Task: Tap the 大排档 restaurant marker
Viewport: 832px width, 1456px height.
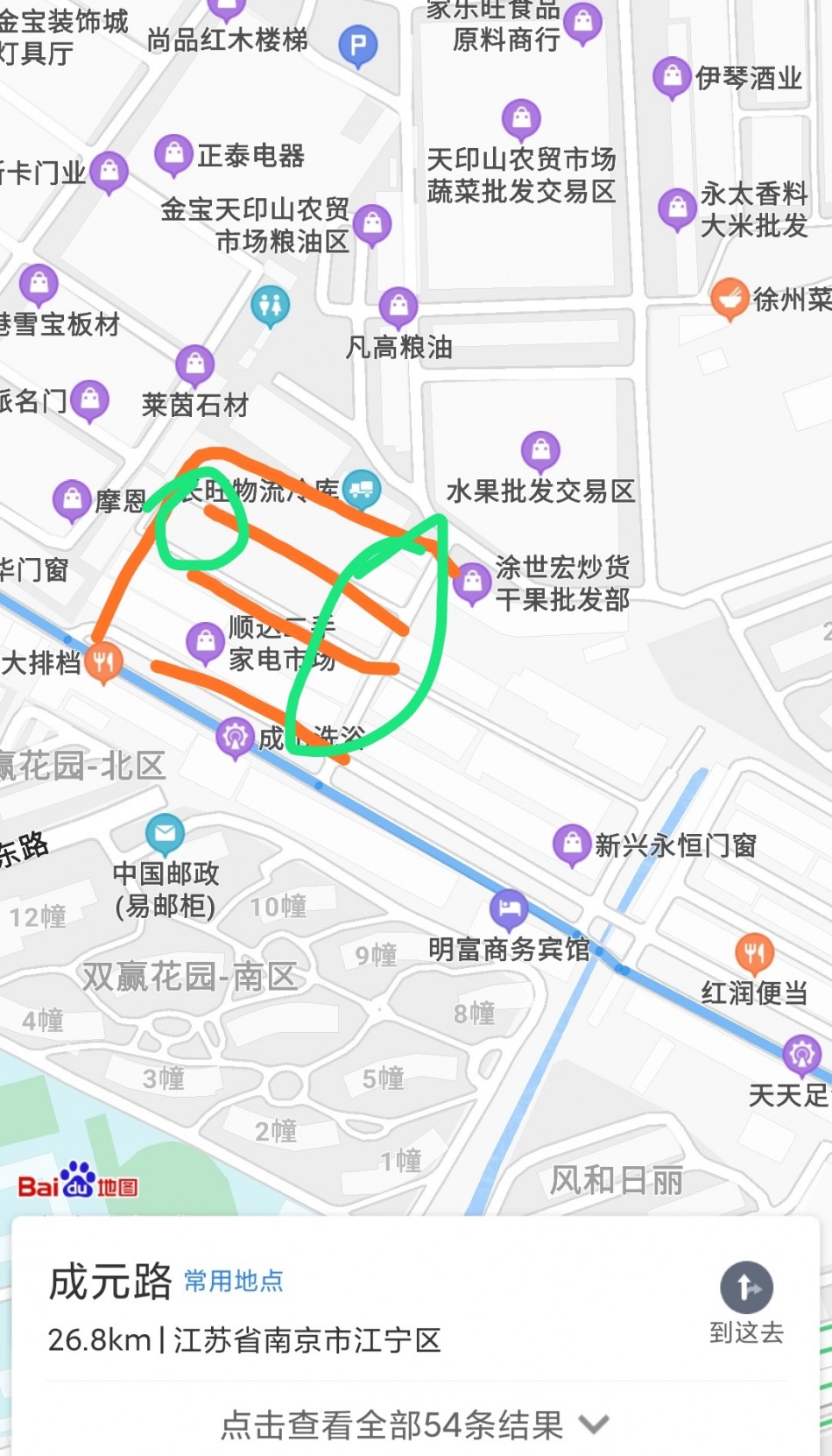Action: tap(103, 661)
